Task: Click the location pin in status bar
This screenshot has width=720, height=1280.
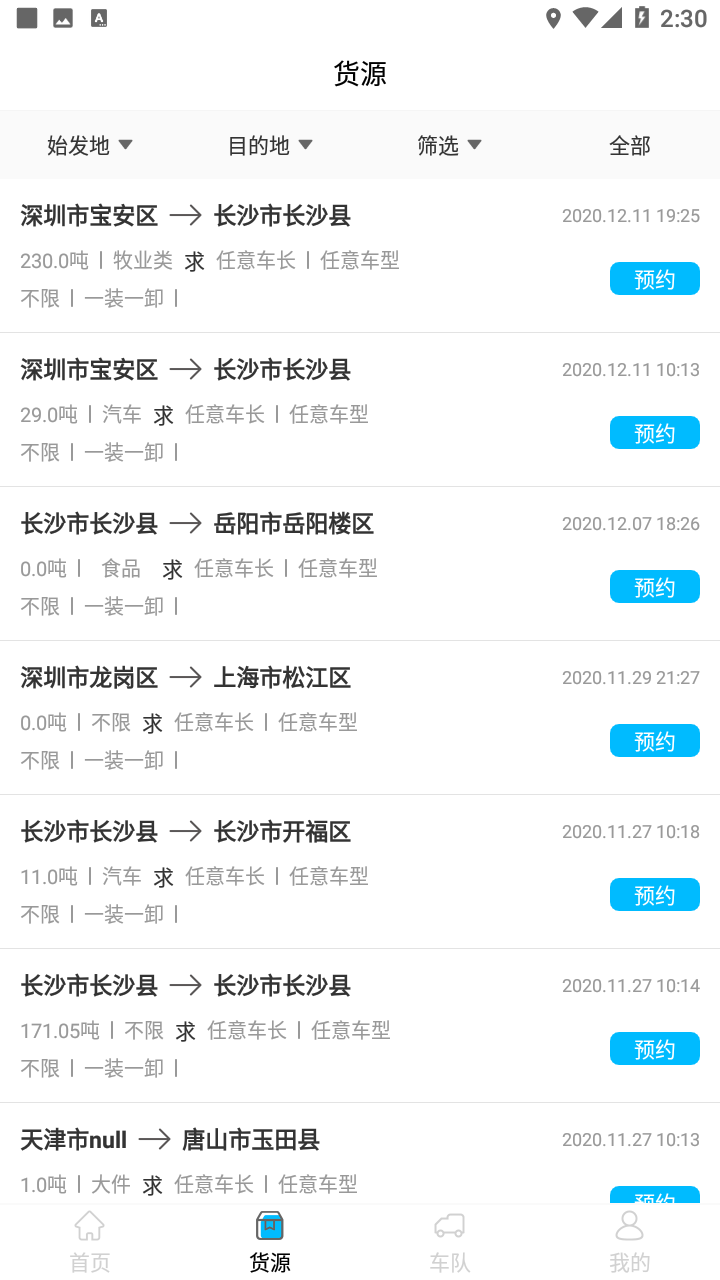Action: click(553, 17)
